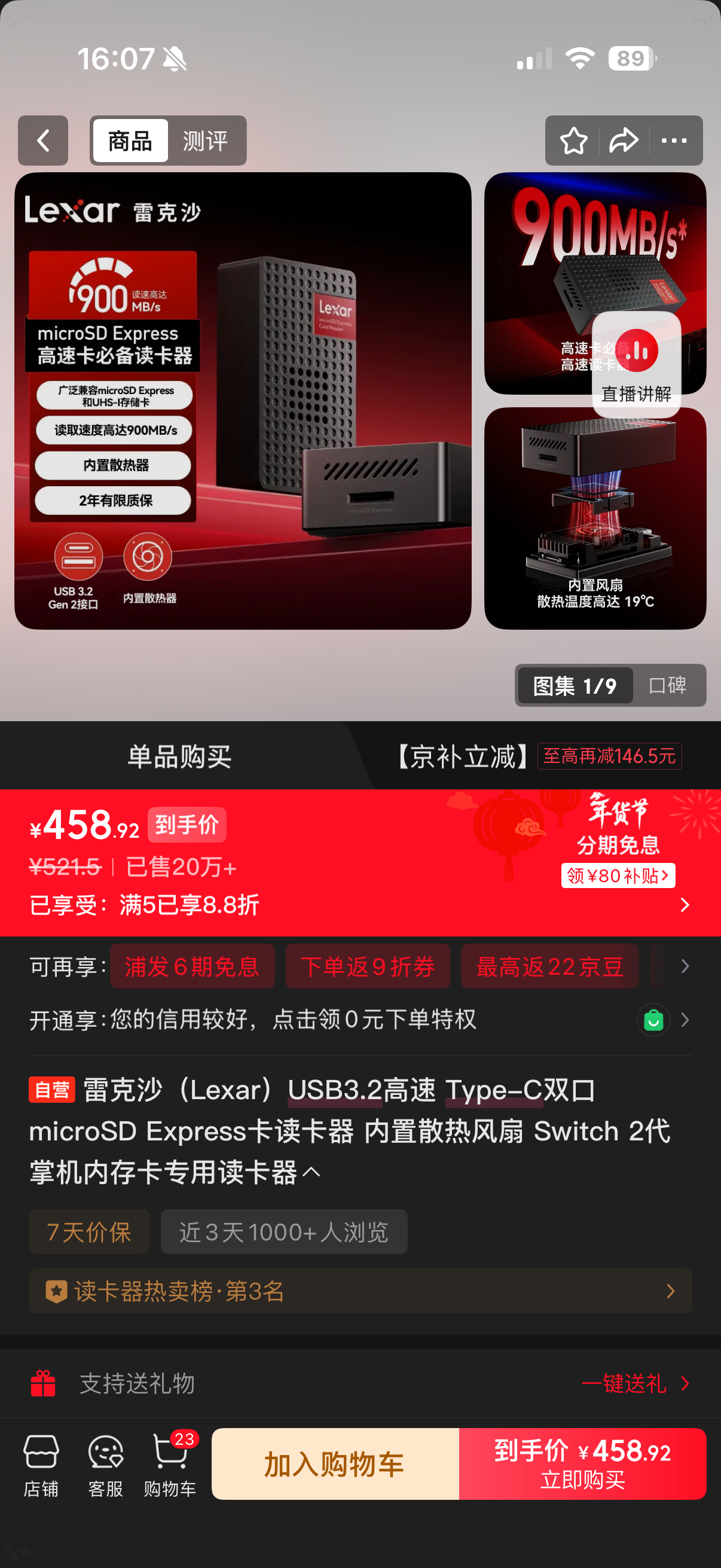Open the more options (...) menu
The width and height of the screenshot is (721, 1568).
click(x=674, y=141)
